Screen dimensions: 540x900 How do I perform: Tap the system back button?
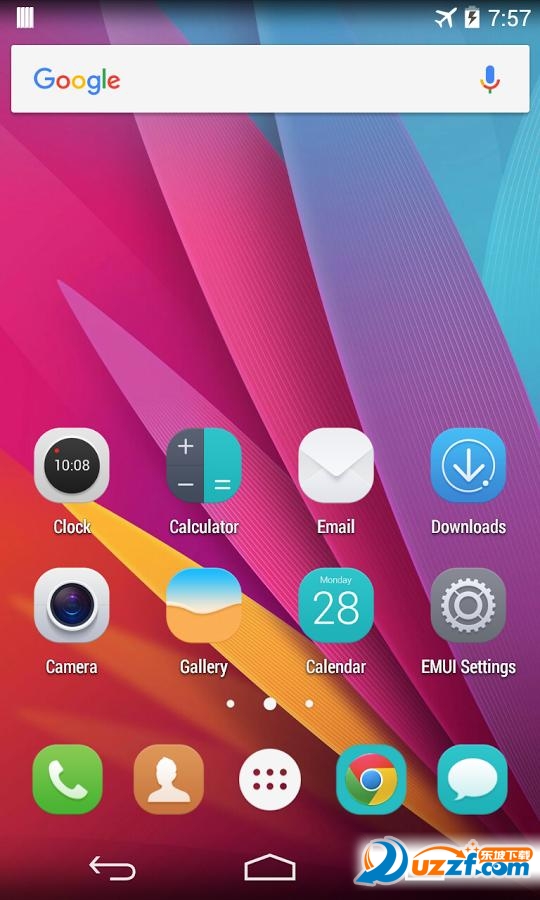(x=112, y=867)
